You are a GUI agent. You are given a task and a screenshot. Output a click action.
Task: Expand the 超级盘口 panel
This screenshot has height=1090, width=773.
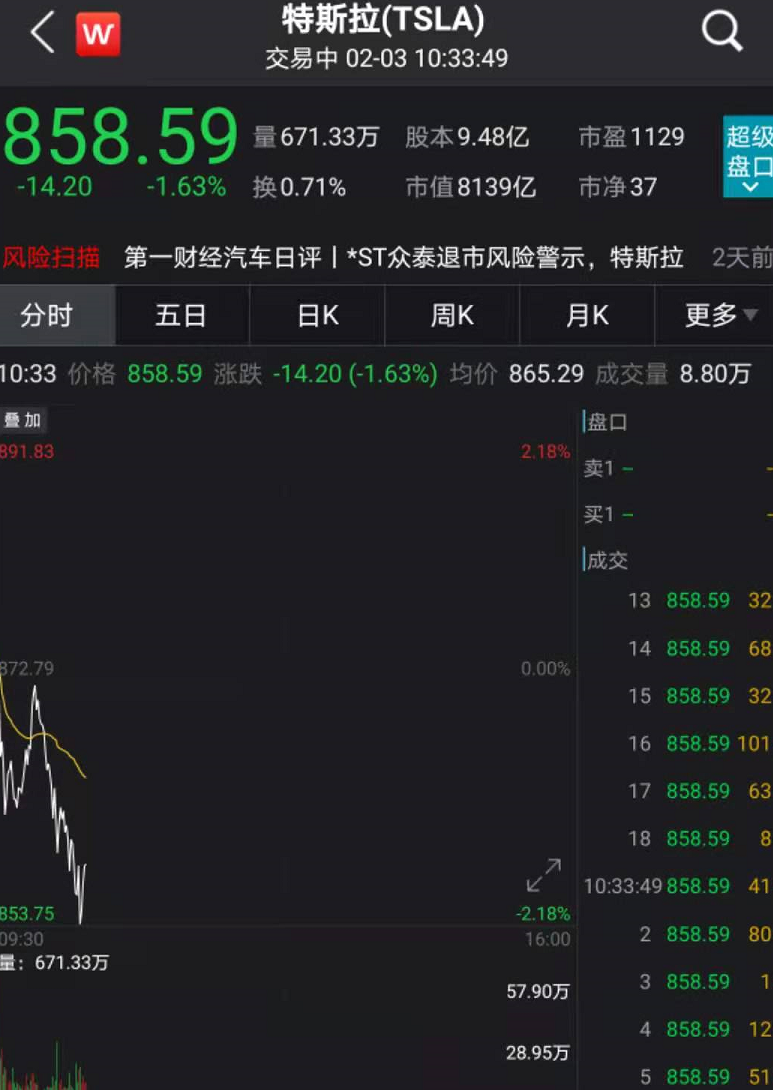coord(748,158)
